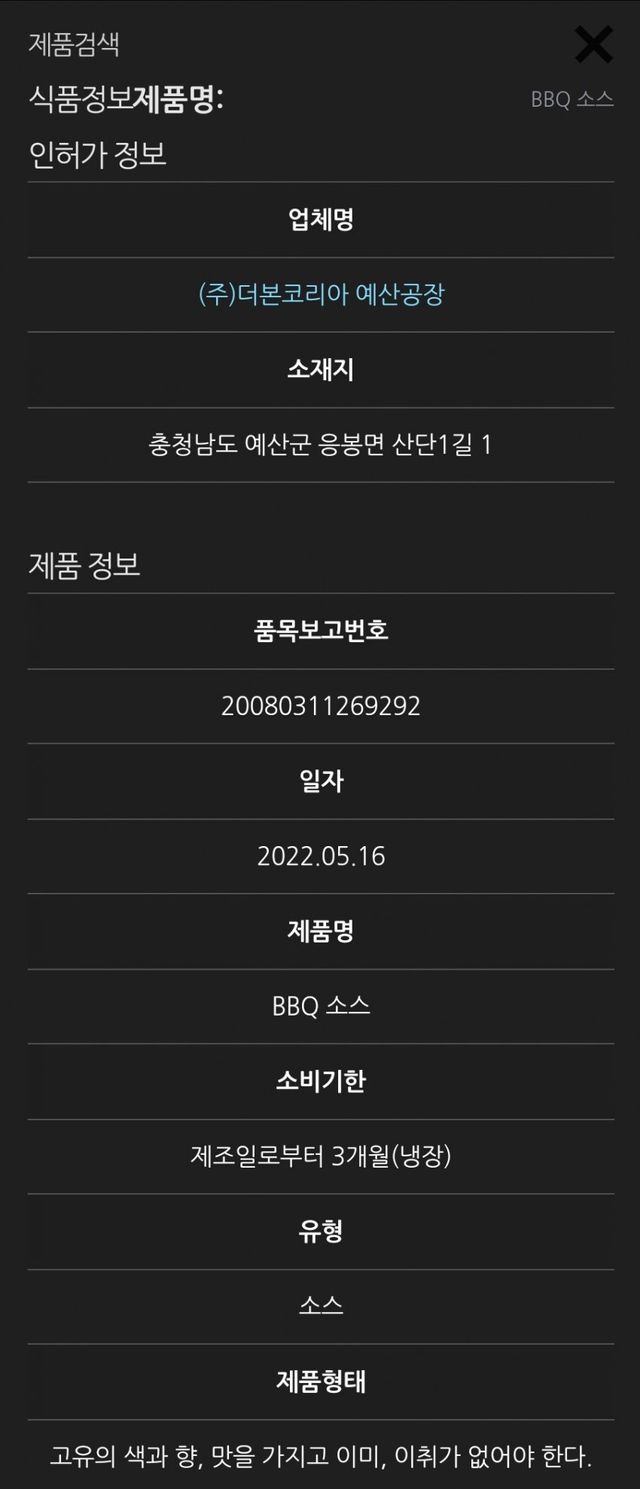
Task: Open the (주)더본코리아 예산공장 company link
Action: [321, 295]
